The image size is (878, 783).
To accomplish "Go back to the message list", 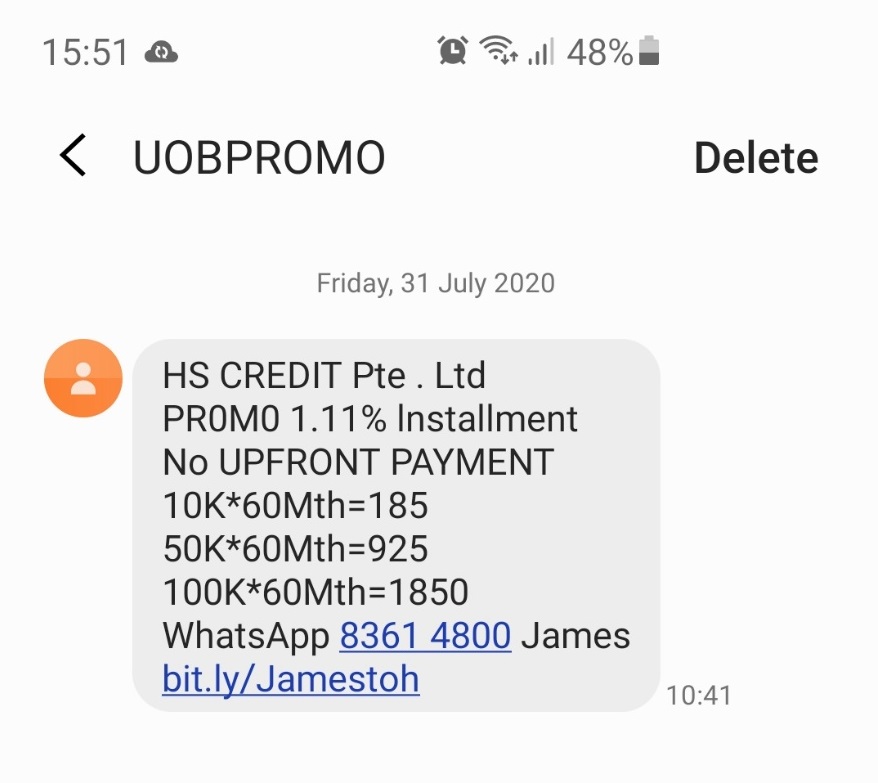I will pyautogui.click(x=73, y=157).
